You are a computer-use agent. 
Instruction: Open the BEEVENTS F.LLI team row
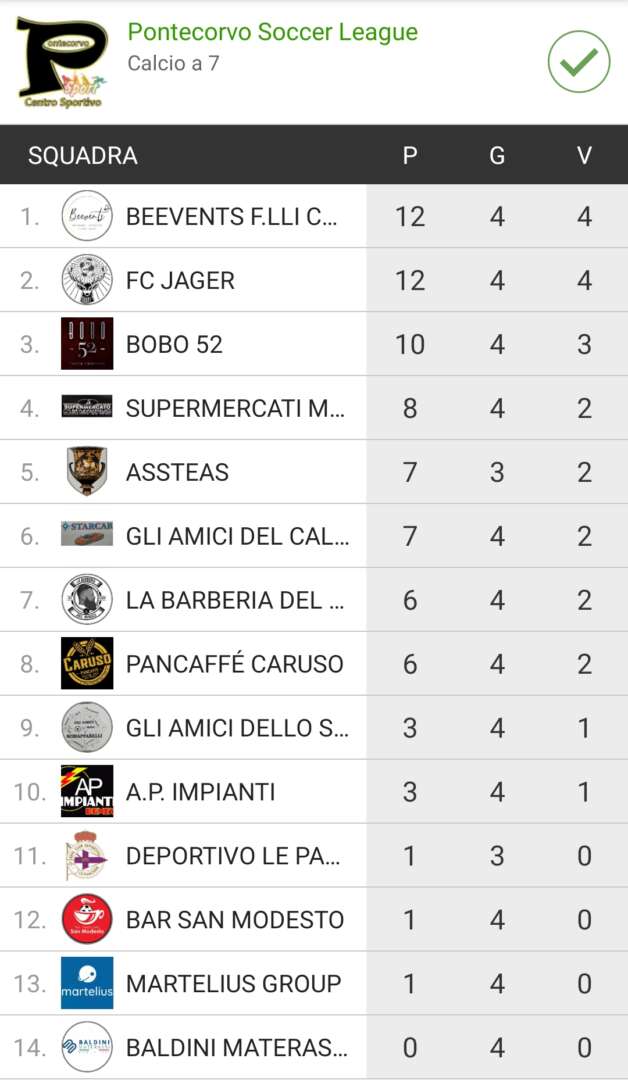tap(314, 216)
